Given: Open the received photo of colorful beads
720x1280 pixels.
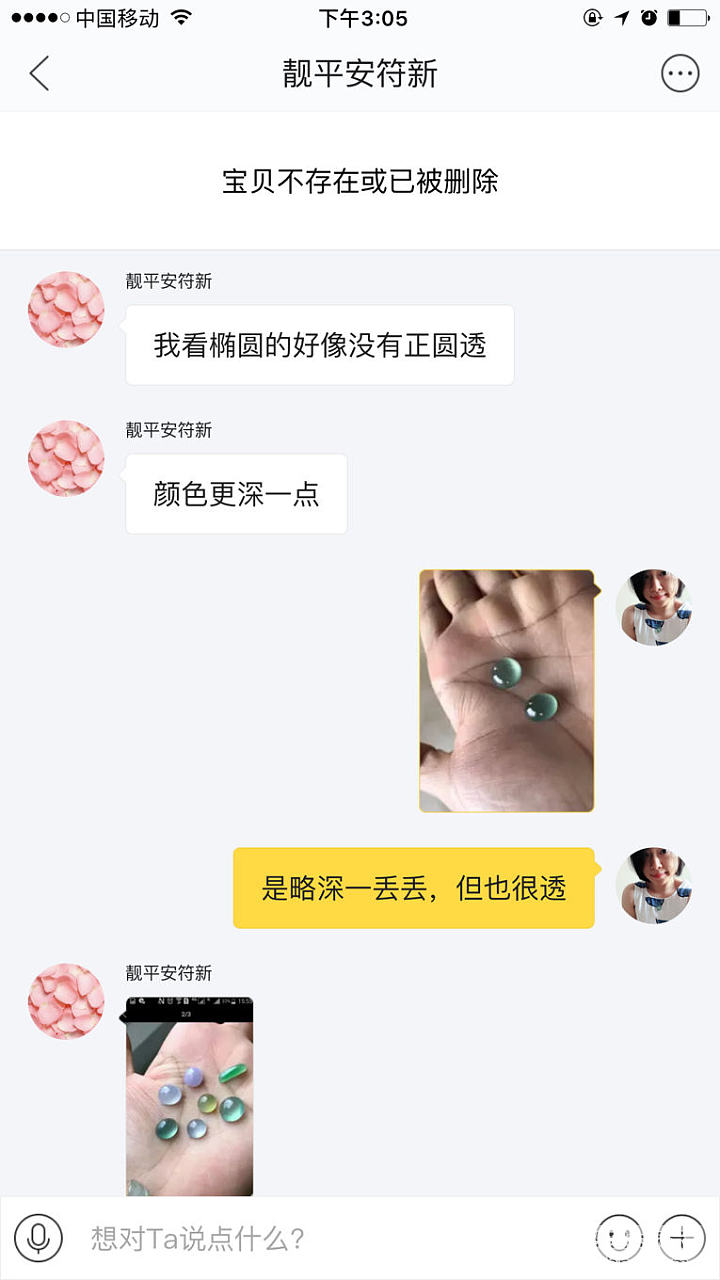Looking at the screenshot, I should tap(189, 1096).
